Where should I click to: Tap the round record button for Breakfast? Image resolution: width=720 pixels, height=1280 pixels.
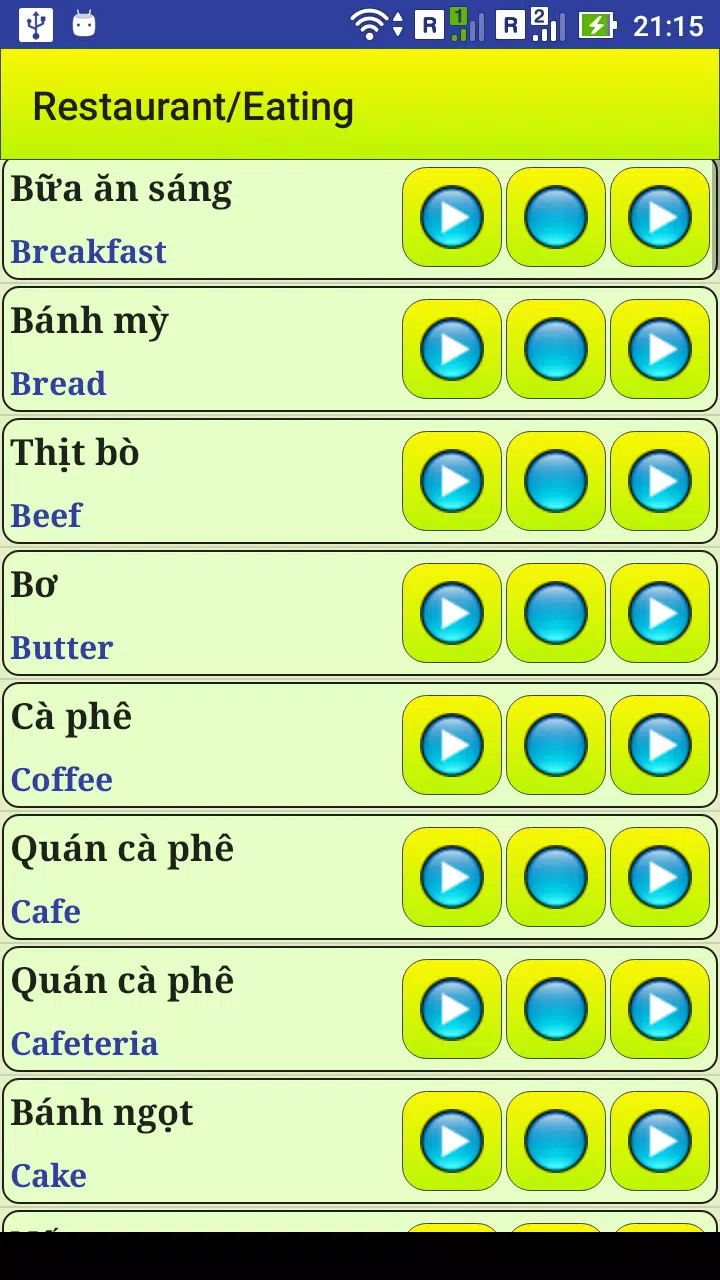[x=556, y=217]
